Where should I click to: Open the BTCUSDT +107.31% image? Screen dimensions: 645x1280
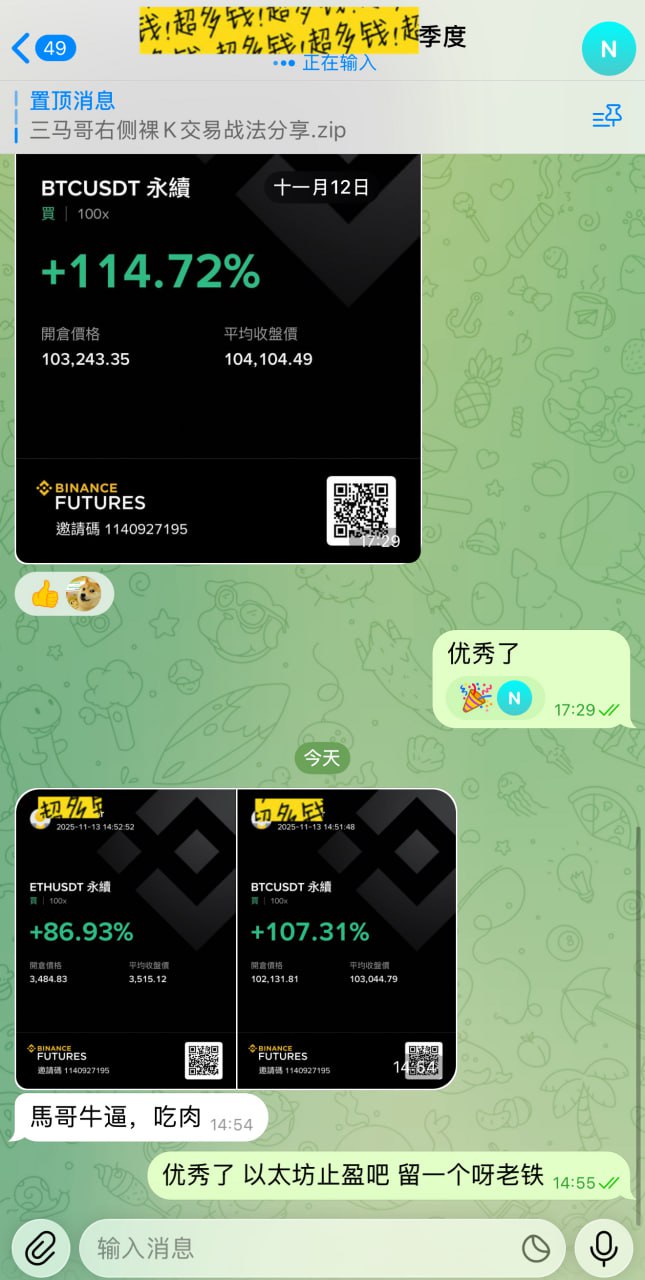pos(347,938)
